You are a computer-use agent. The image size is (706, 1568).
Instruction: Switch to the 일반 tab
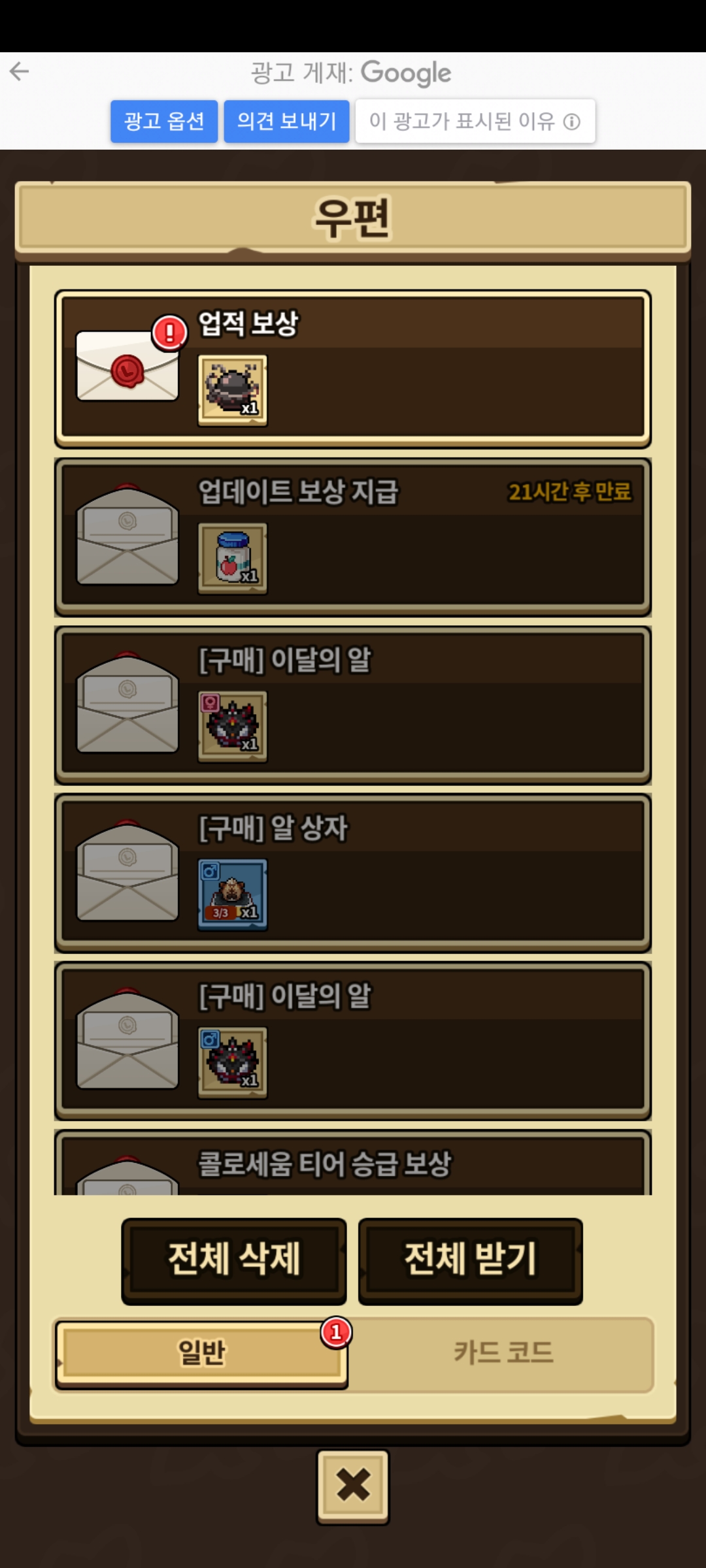[x=201, y=1352]
